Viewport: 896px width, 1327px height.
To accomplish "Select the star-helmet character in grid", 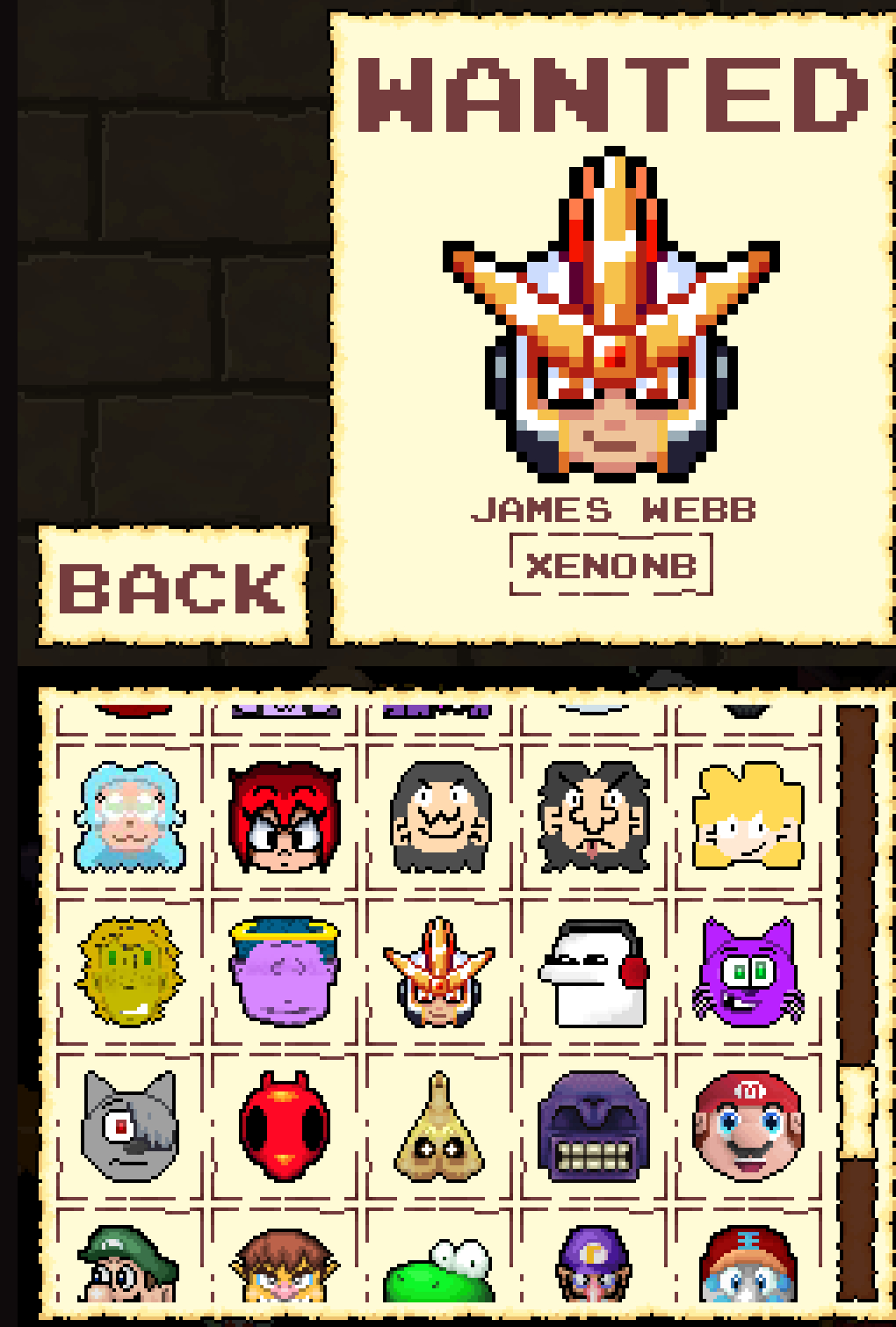I will [x=438, y=972].
